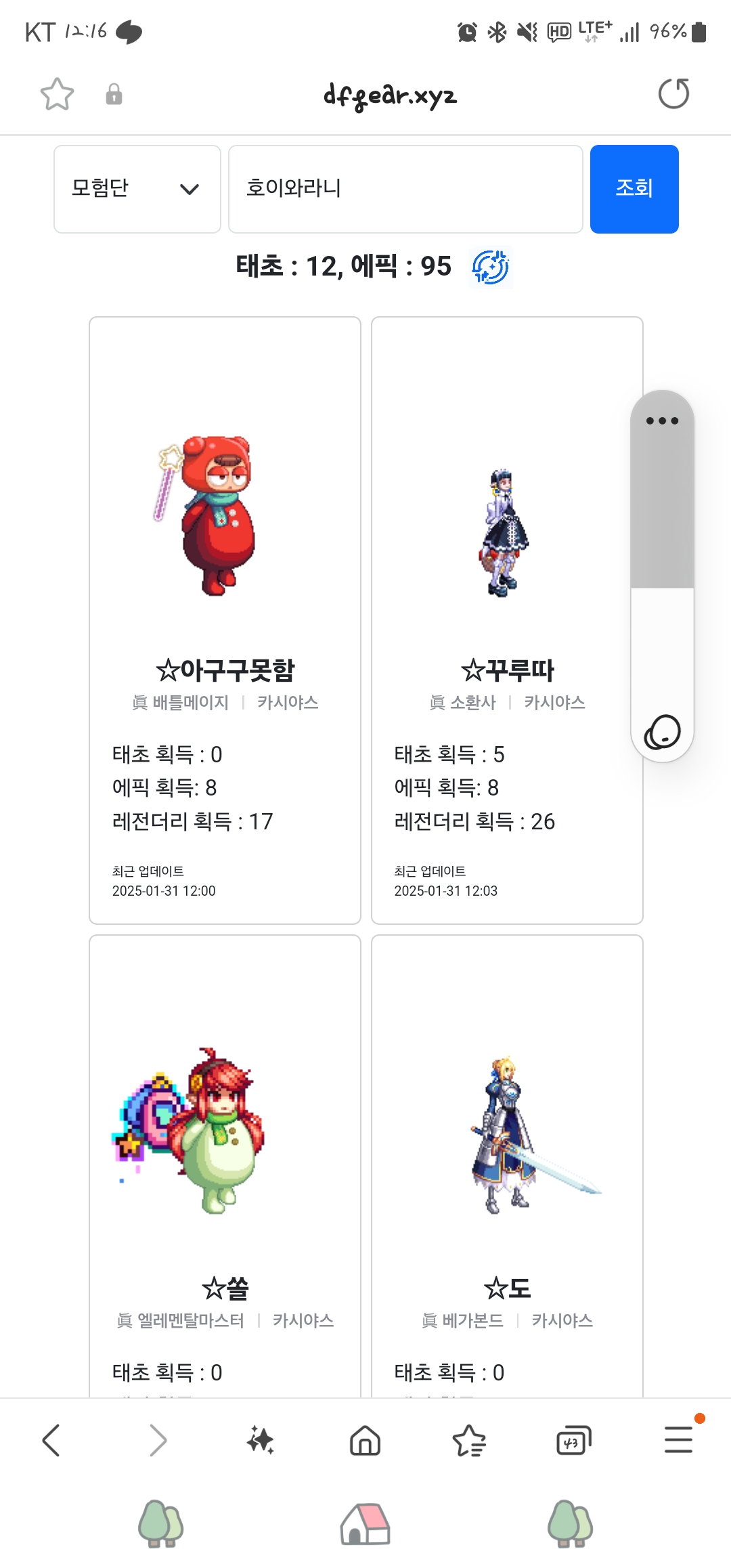
Task: Show the open browser tabs
Action: pyautogui.click(x=573, y=1439)
